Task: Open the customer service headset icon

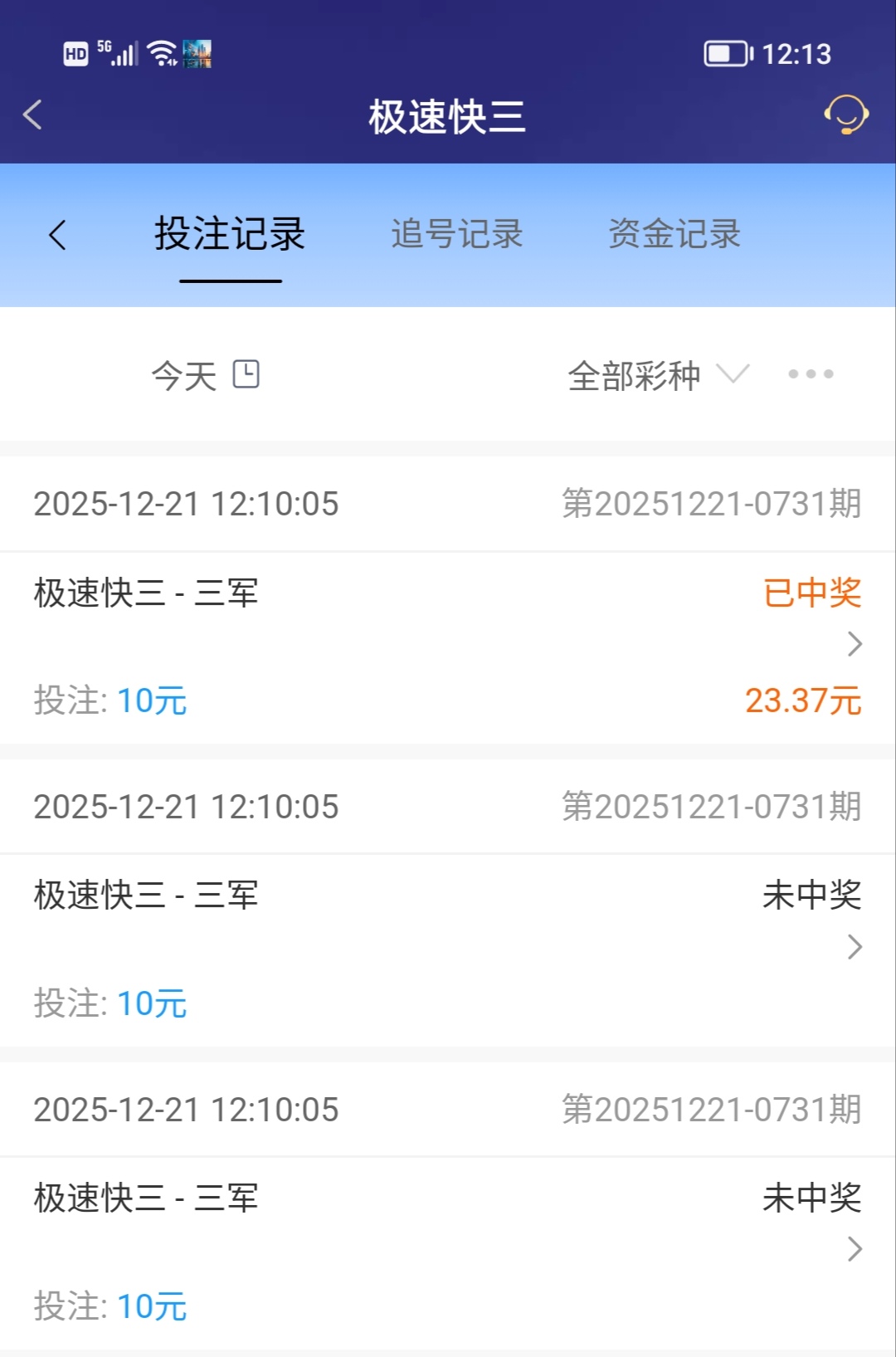Action: coord(845,115)
